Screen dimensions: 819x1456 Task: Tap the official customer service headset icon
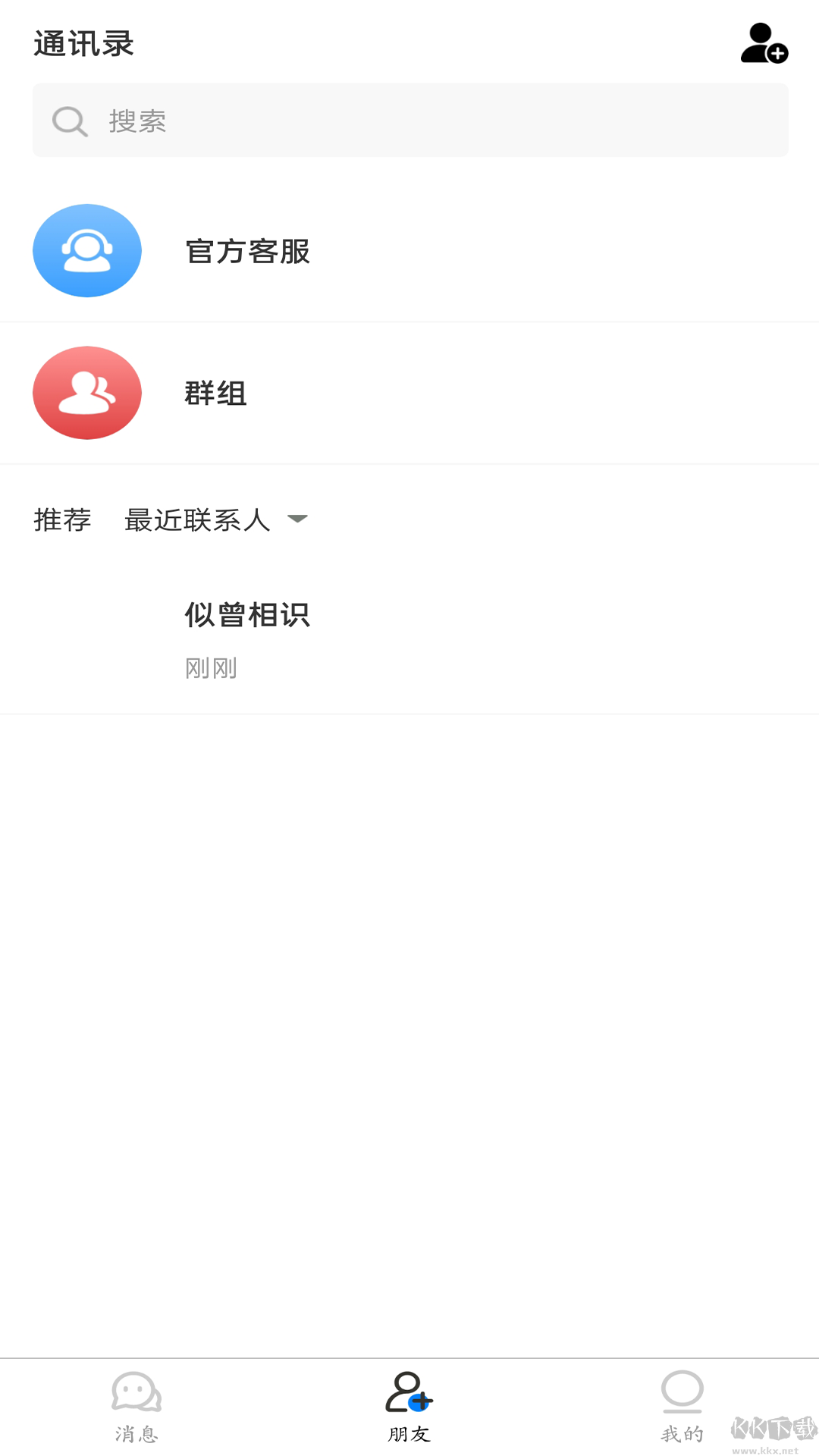[x=86, y=250]
